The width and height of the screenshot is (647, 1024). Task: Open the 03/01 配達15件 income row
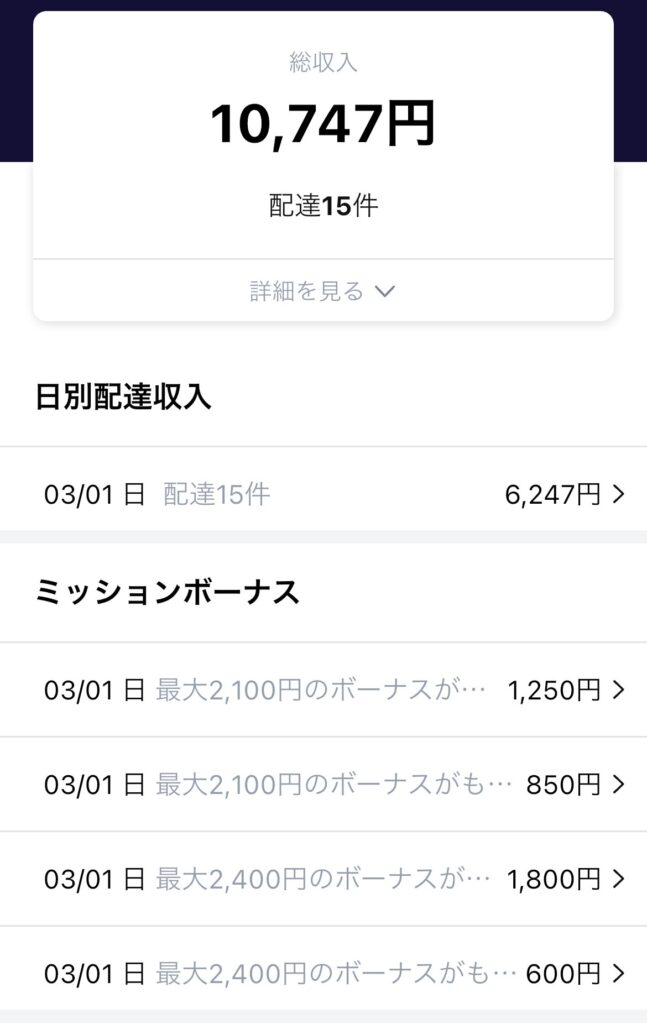323,493
